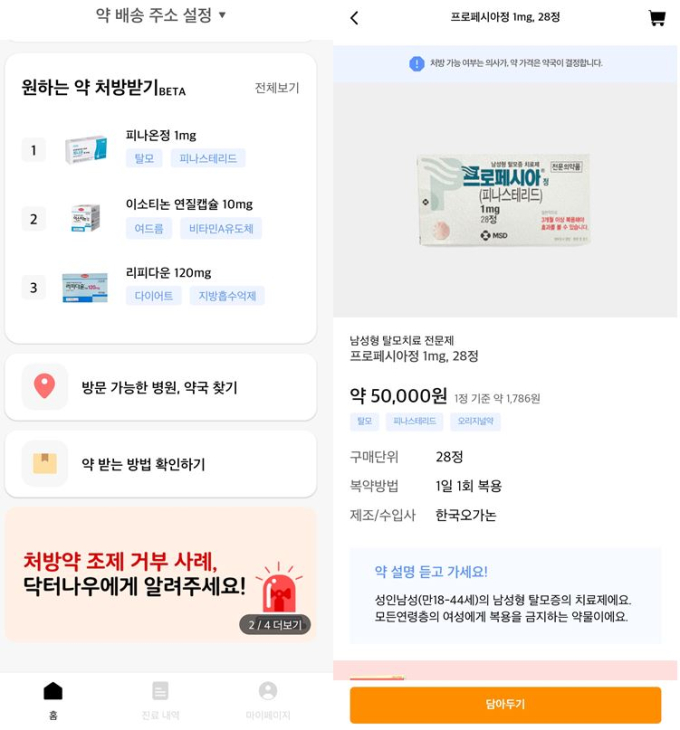The width and height of the screenshot is (680, 730).
Task: Tap the 2/4 더보기 banner indicator
Action: (x=274, y=625)
